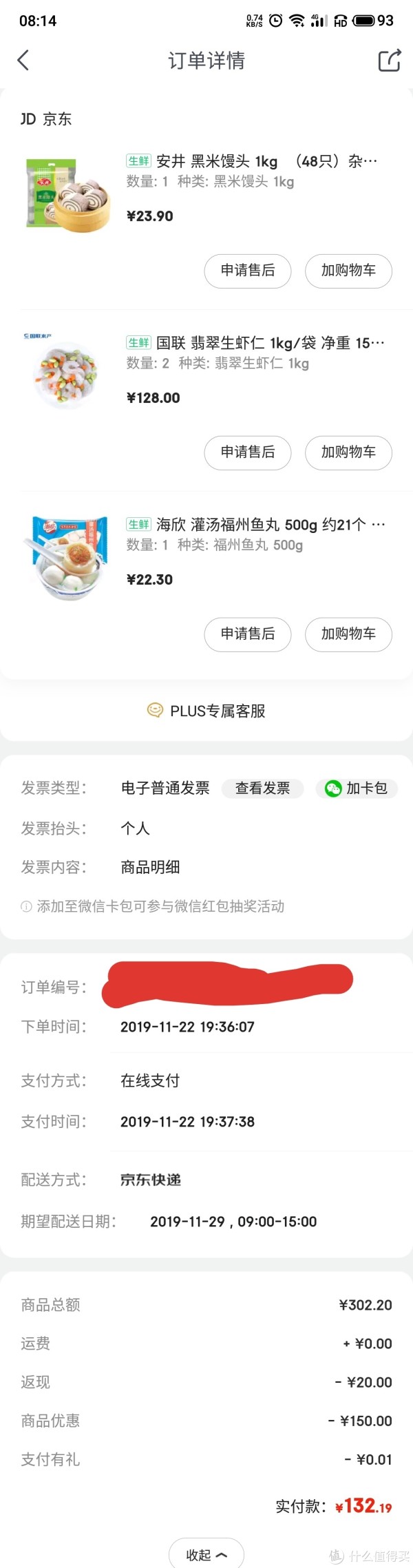
Task: Contact PLUS专属客服
Action: point(206,711)
